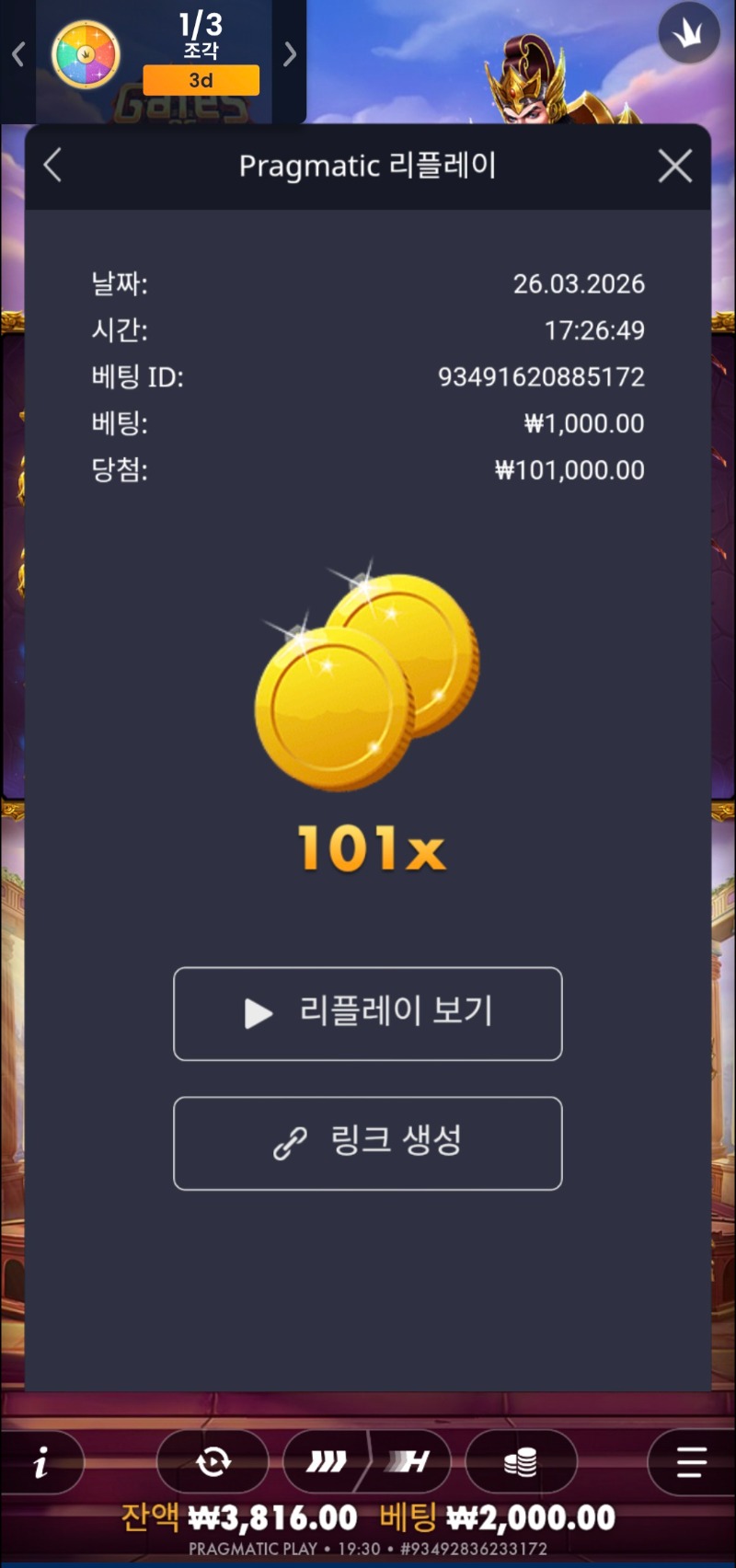The image size is (736, 1568).
Task: Open the lucky wheel promotion
Action: tap(86, 55)
